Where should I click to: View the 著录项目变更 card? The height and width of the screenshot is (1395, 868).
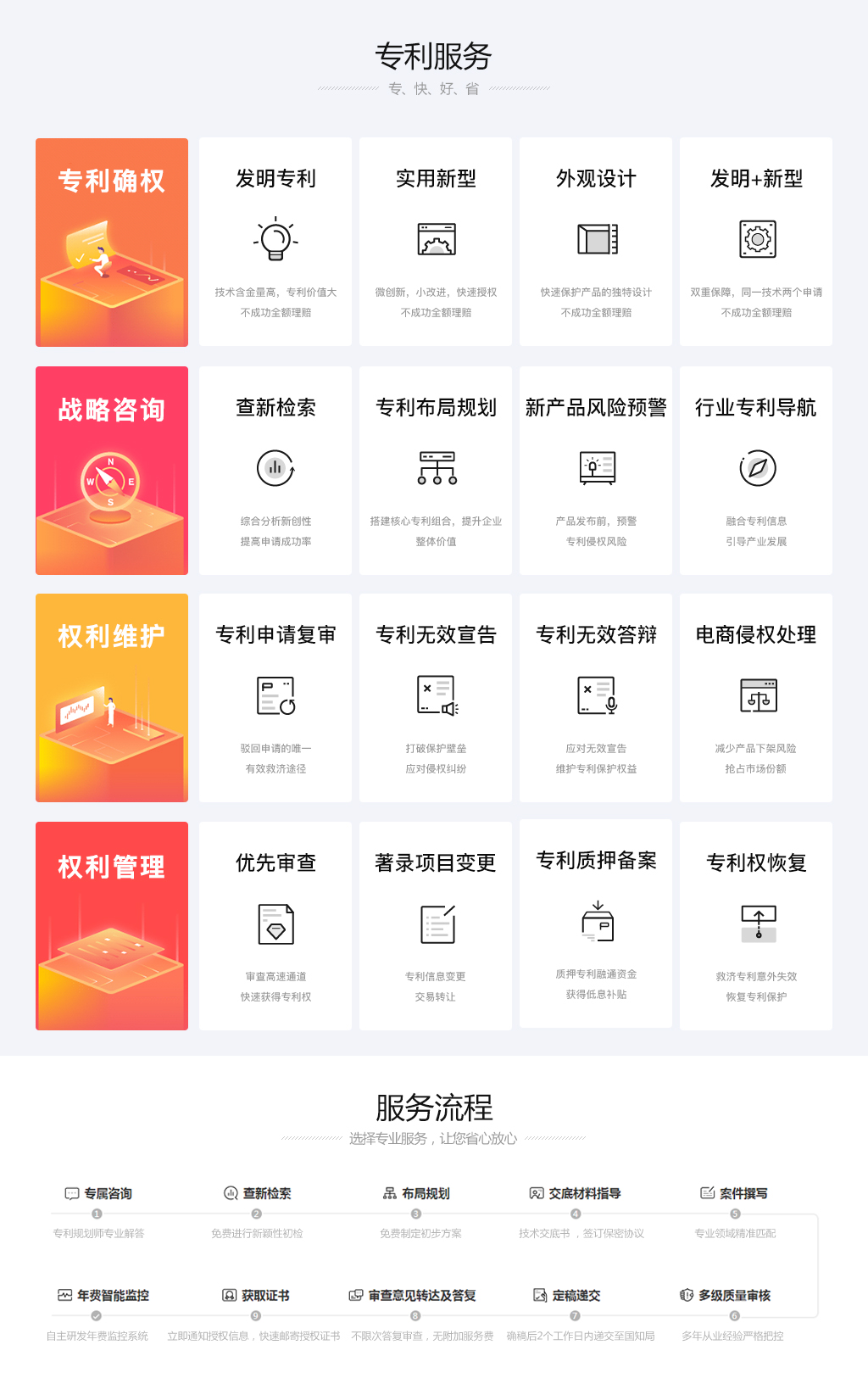[435, 926]
